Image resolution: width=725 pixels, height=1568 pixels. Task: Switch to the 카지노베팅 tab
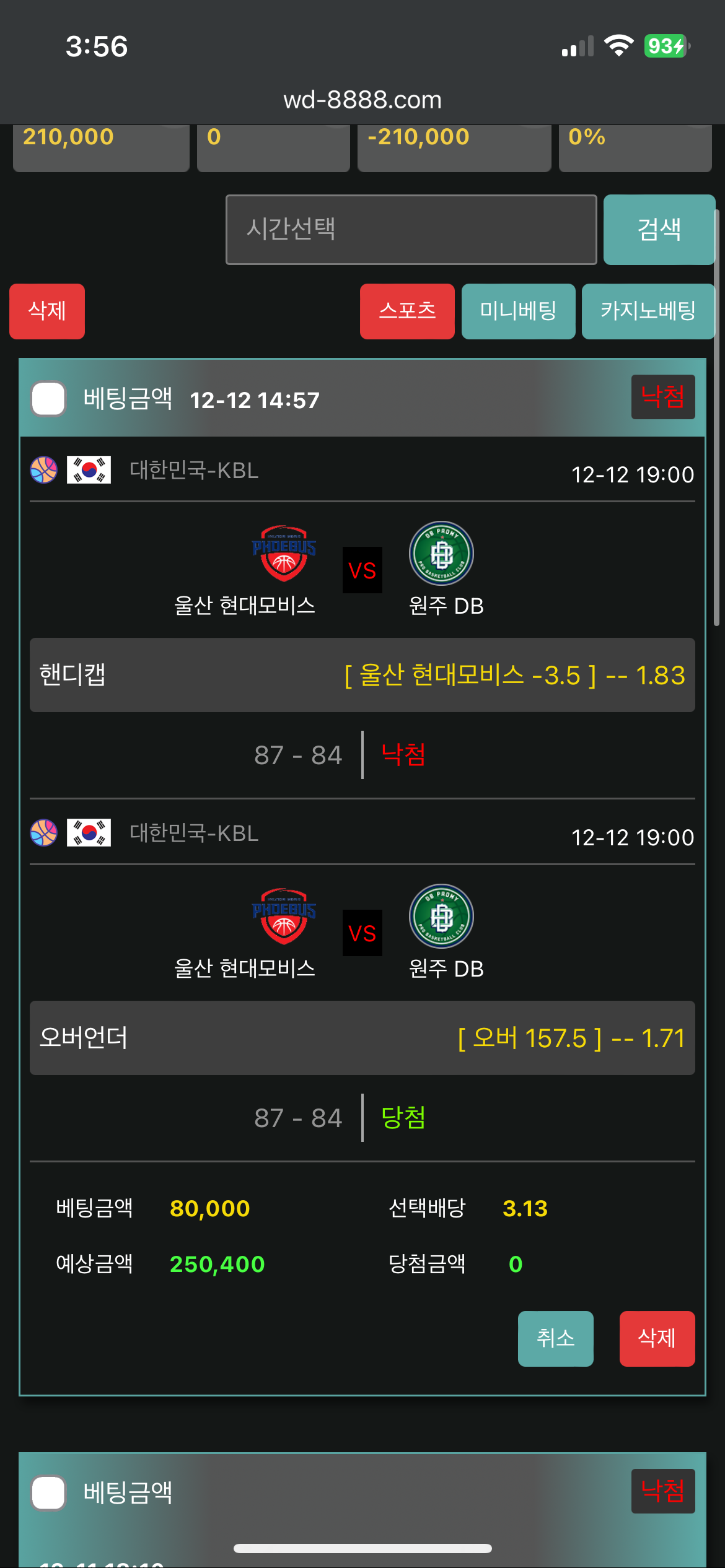coord(648,311)
